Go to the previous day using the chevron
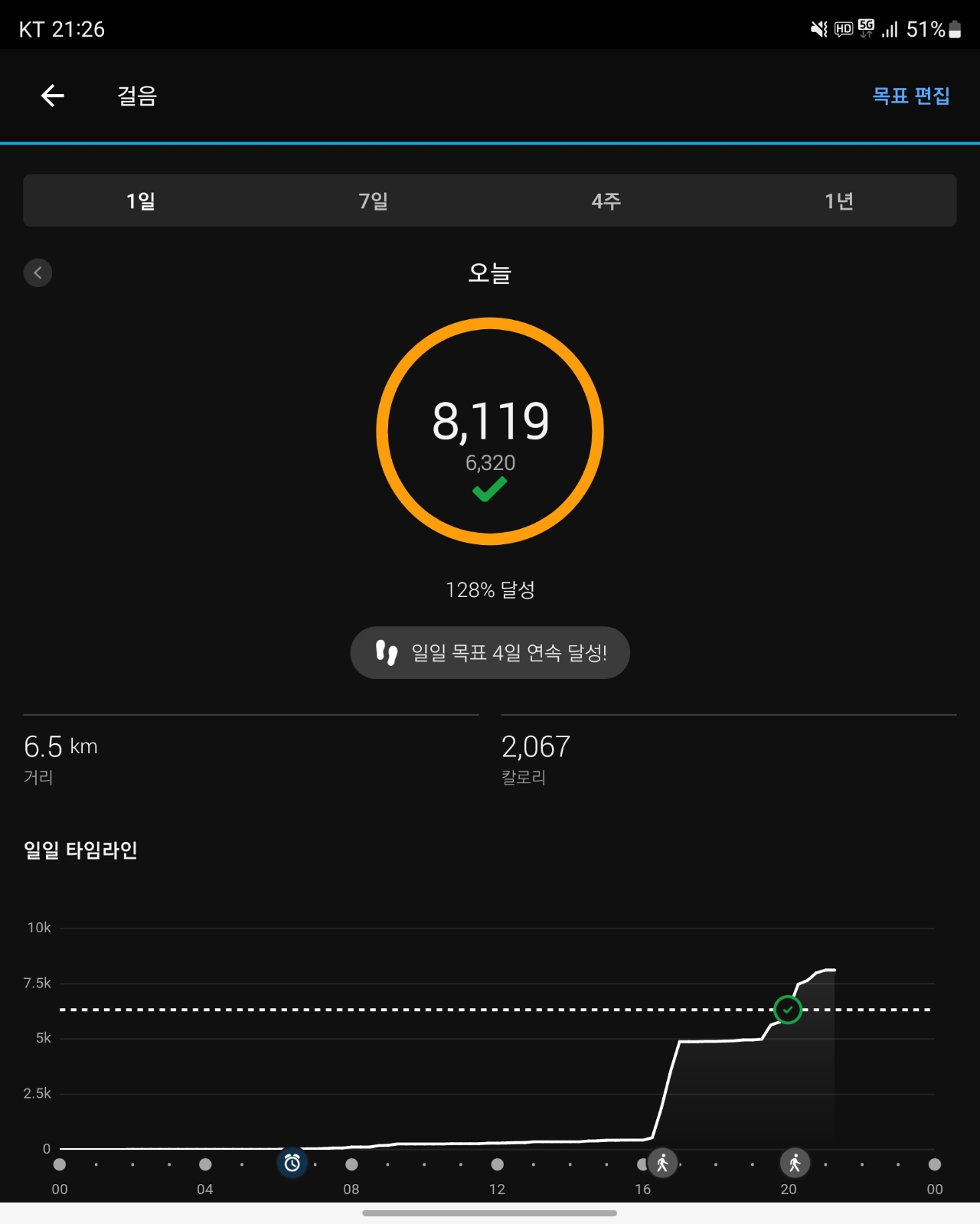Image resolution: width=980 pixels, height=1224 pixels. 38,273
